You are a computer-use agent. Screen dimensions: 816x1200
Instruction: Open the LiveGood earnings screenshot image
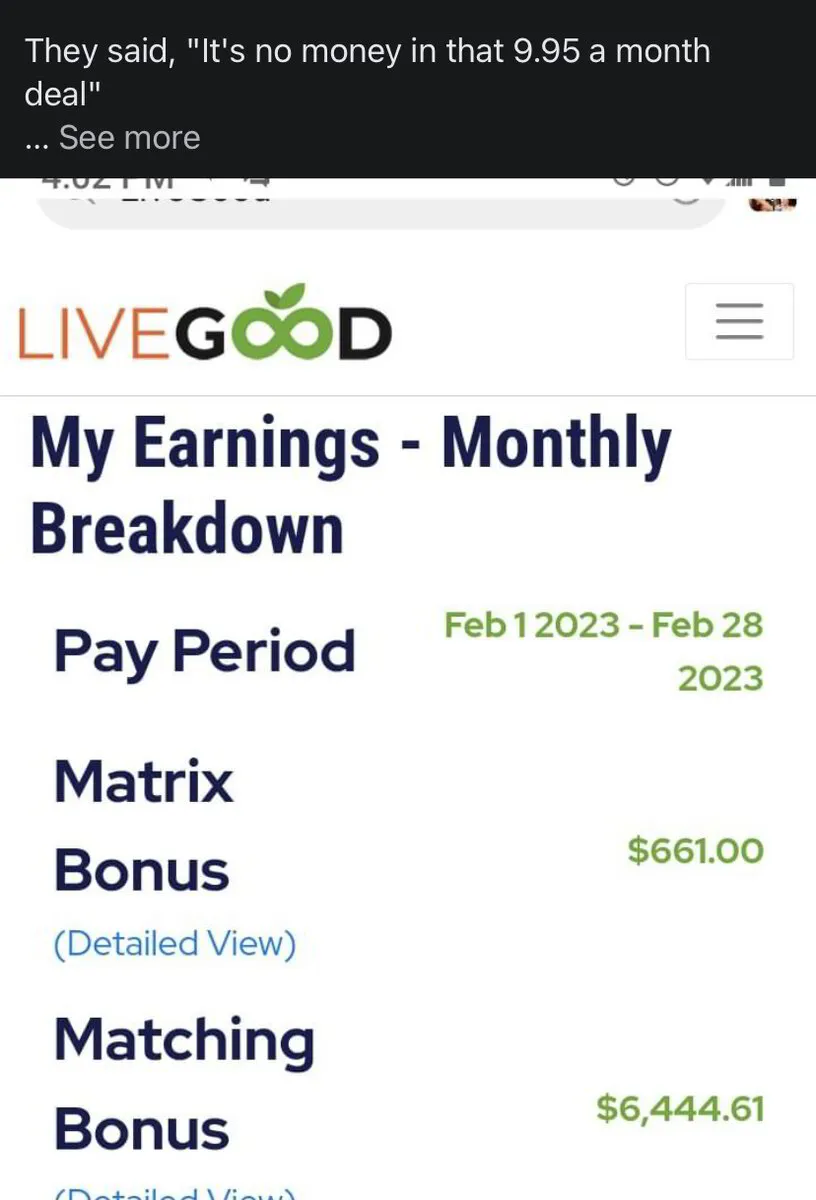(408, 690)
